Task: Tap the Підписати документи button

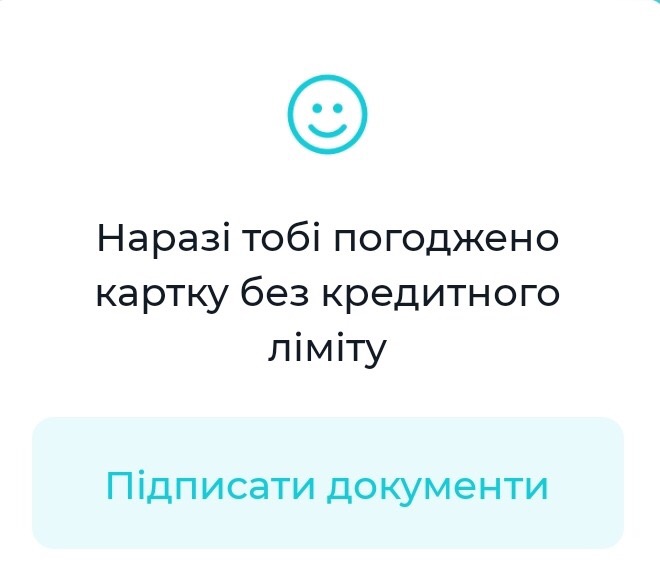Action: click(x=328, y=485)
